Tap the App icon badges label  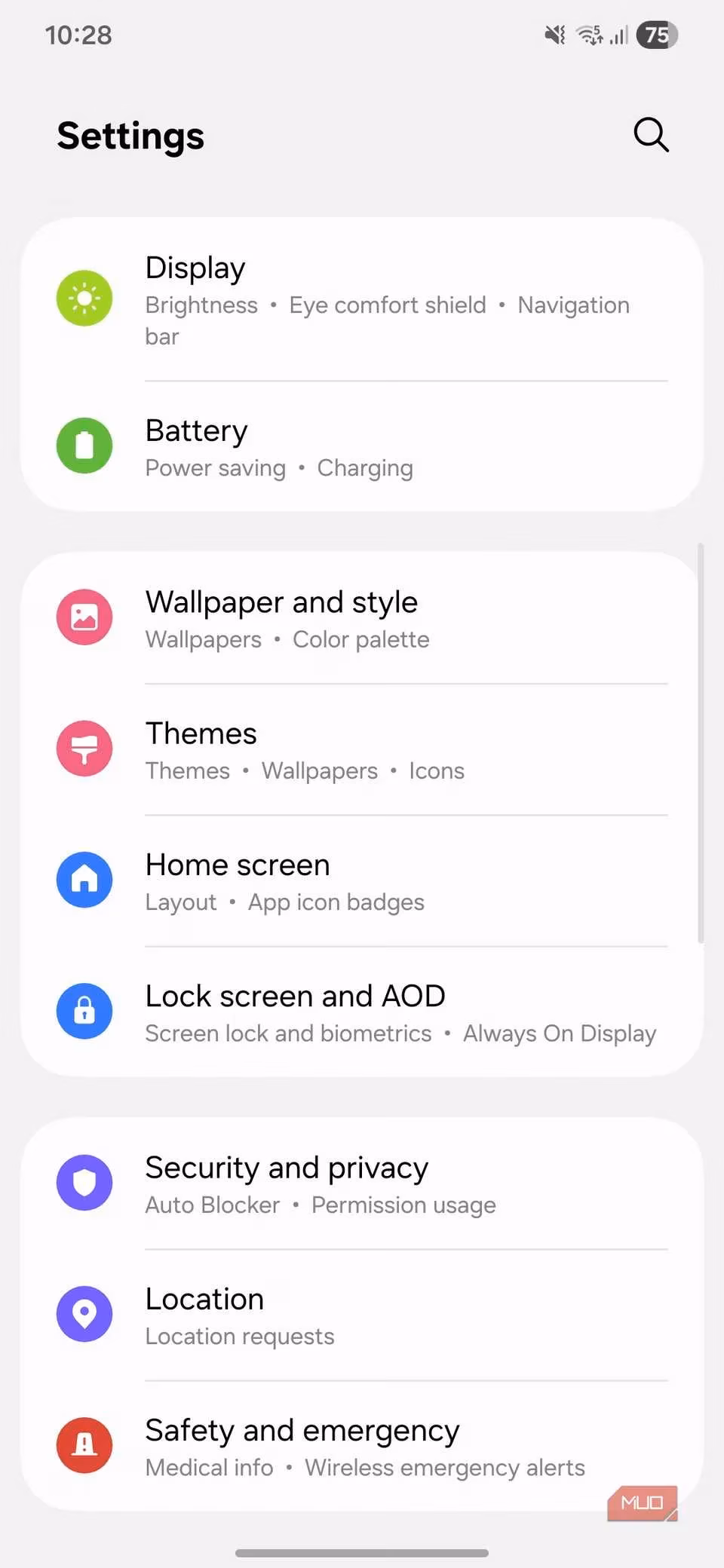pos(336,902)
